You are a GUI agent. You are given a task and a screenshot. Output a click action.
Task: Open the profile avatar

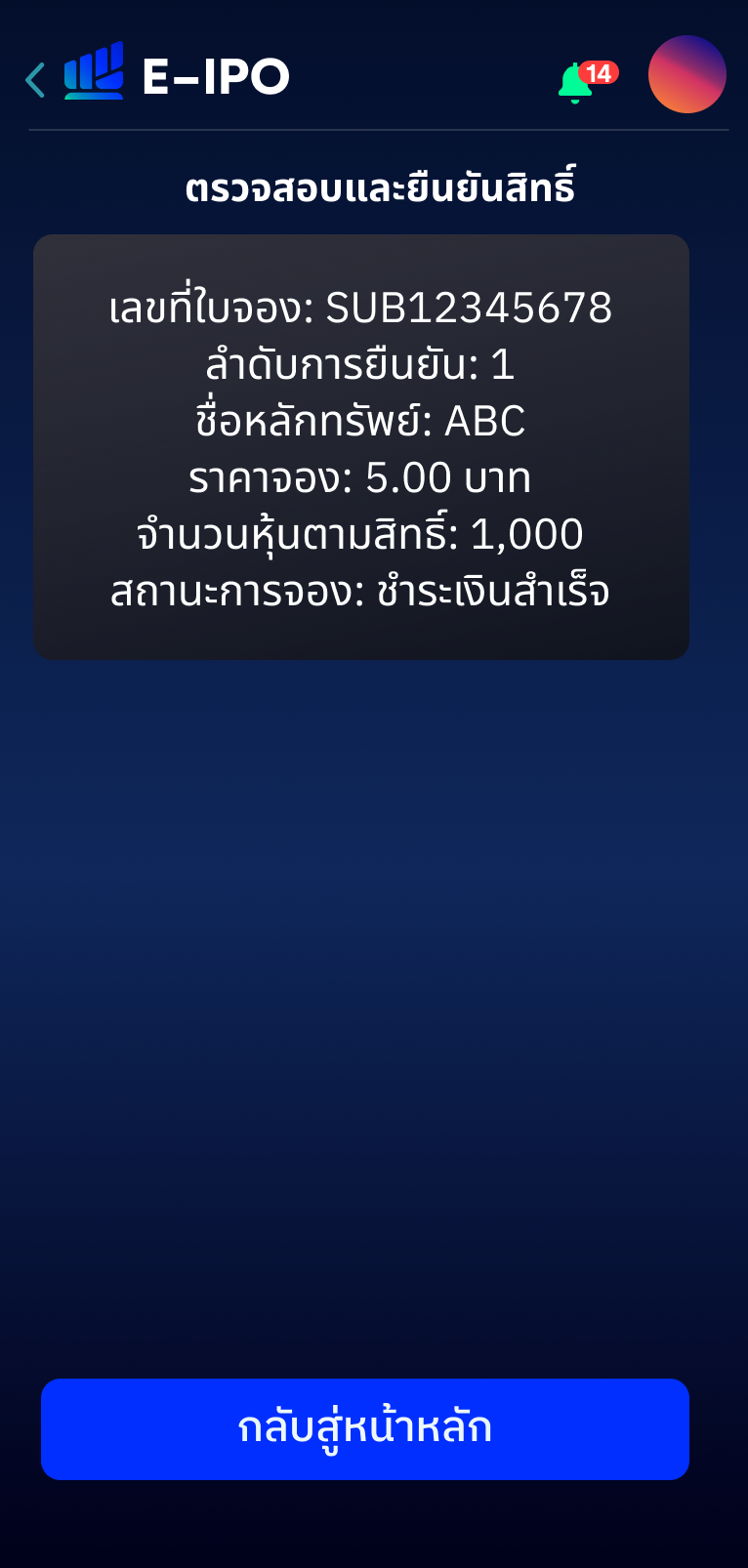coord(687,74)
